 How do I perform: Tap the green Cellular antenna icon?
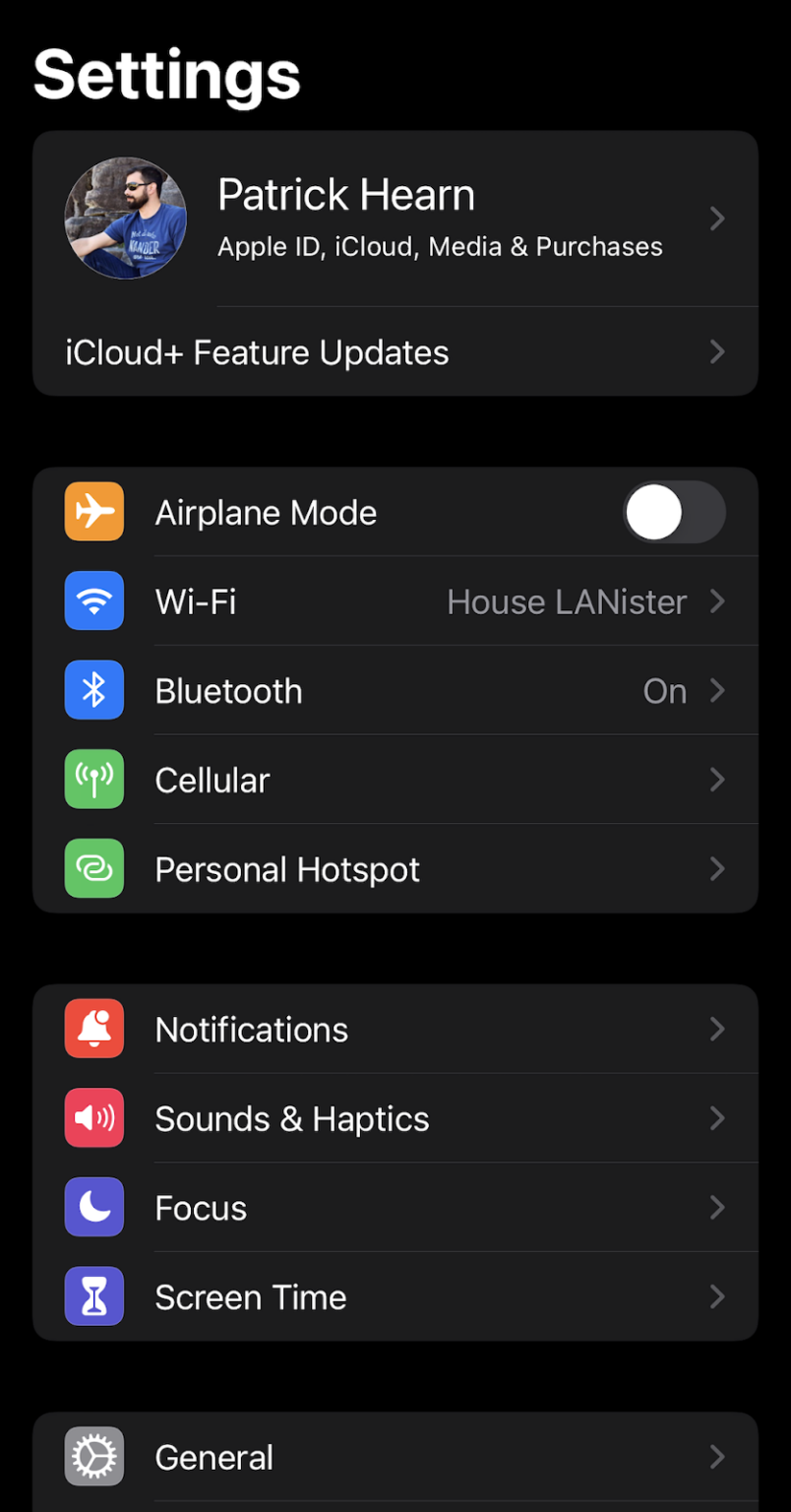click(93, 780)
